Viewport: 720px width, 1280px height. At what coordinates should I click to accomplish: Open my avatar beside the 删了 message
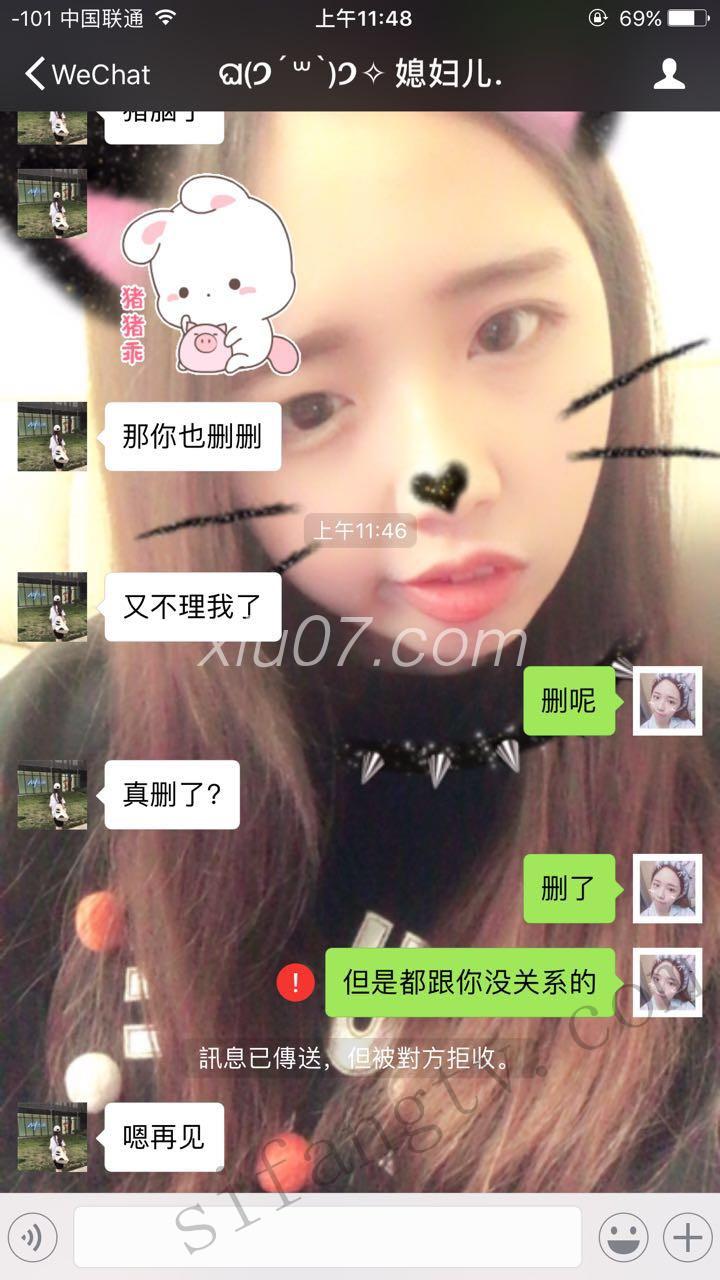click(668, 888)
